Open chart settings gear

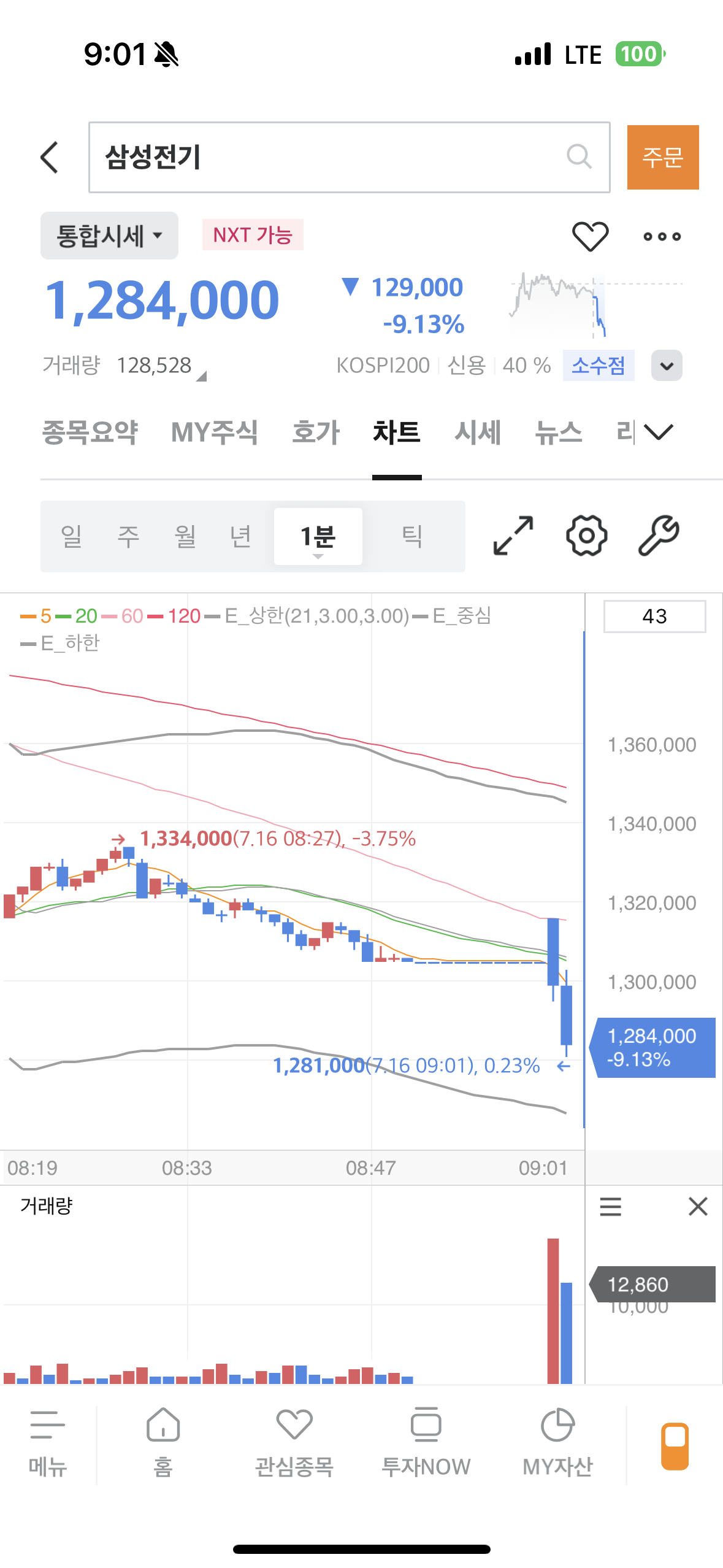[586, 536]
